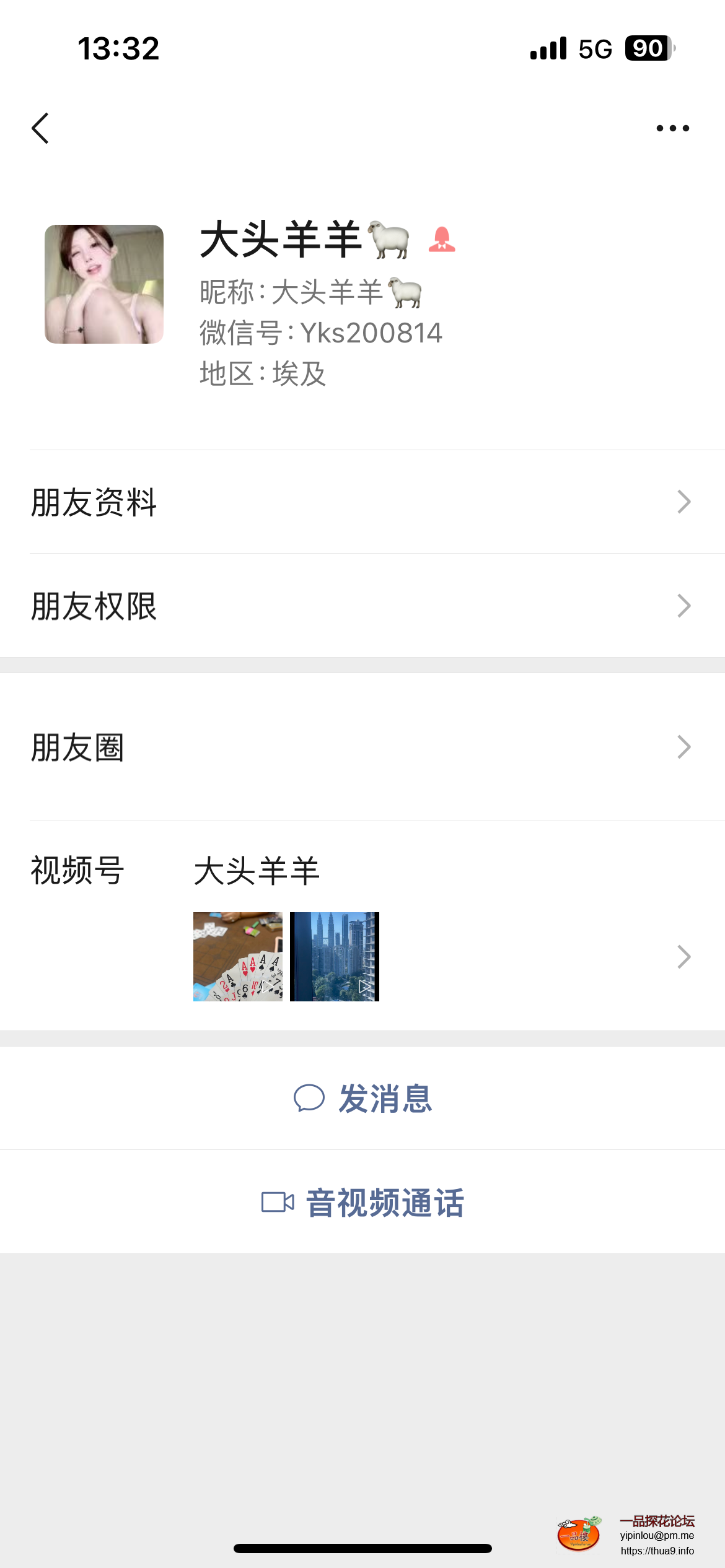Start a call via 音视频通话
This screenshot has width=725, height=1568.
coord(362,1203)
